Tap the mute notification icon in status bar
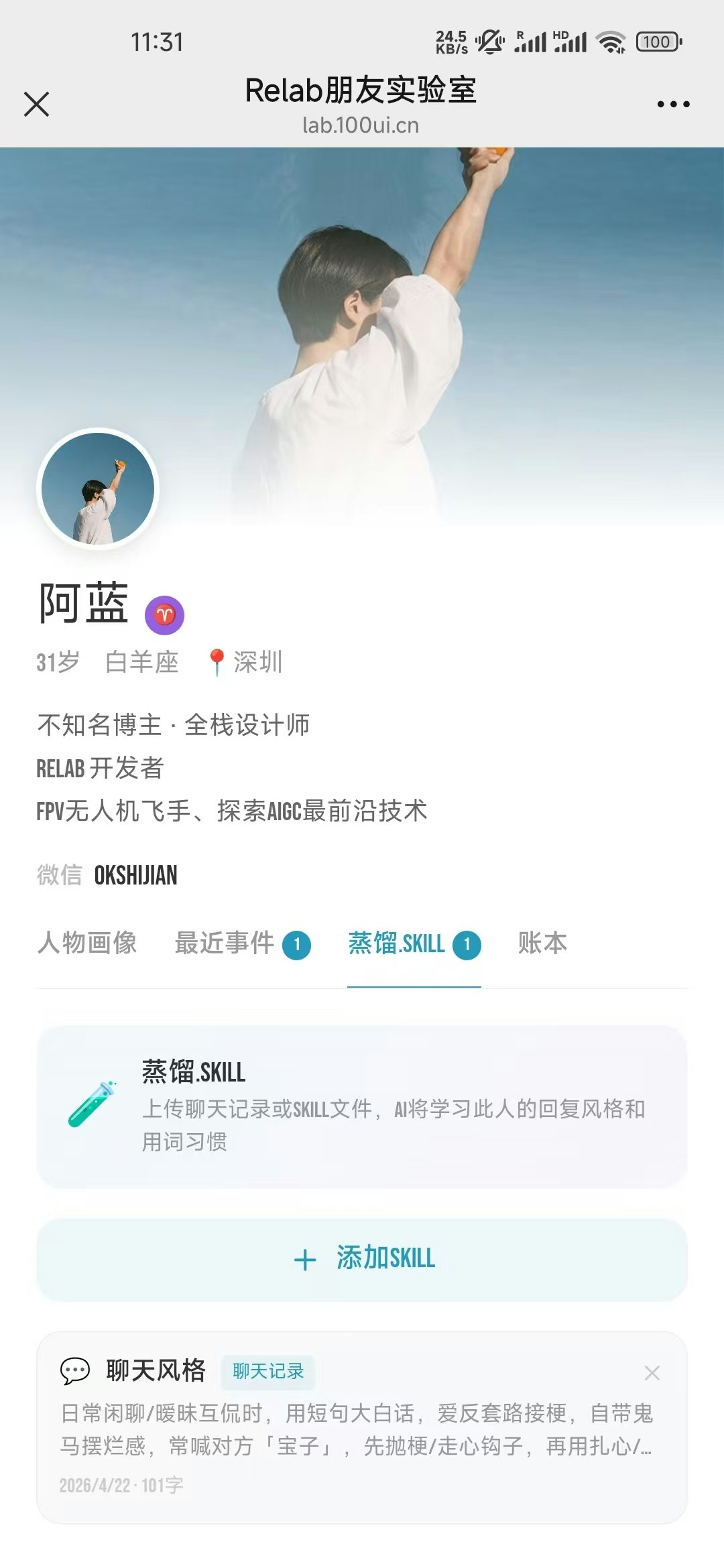Image resolution: width=724 pixels, height=1568 pixels. pos(491,42)
